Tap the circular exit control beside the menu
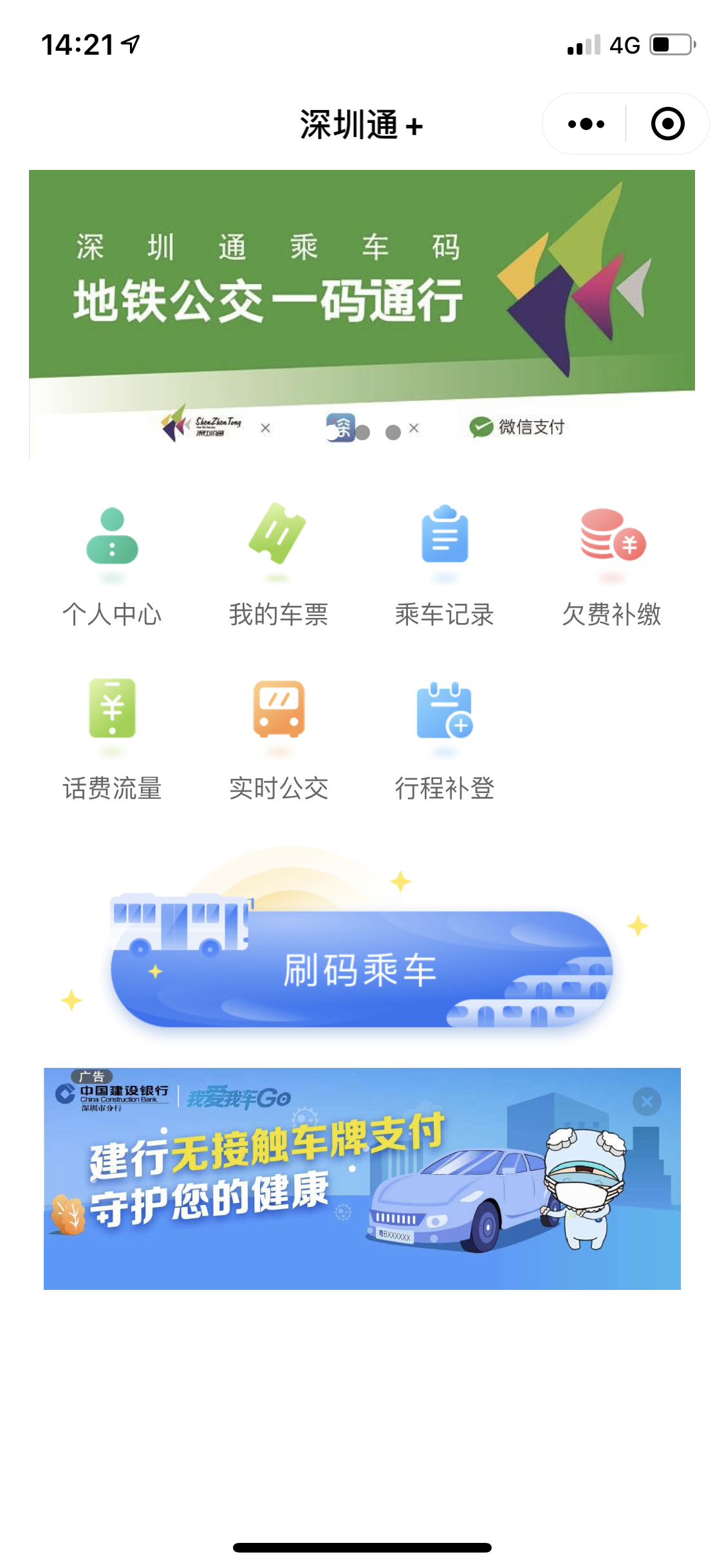Viewport: 724px width, 1568px height. pos(667,124)
